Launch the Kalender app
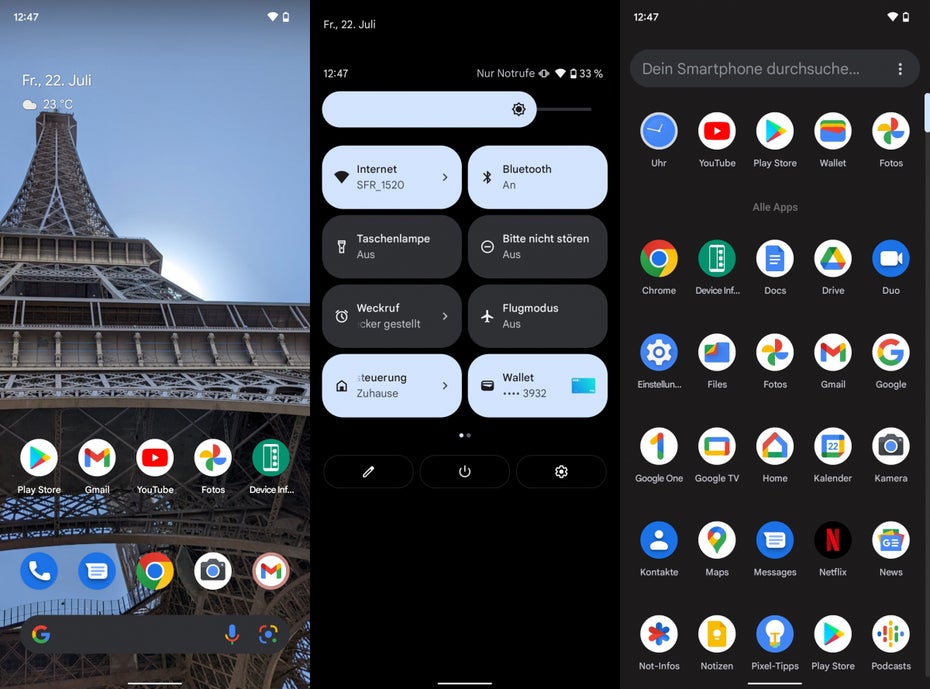 click(833, 447)
